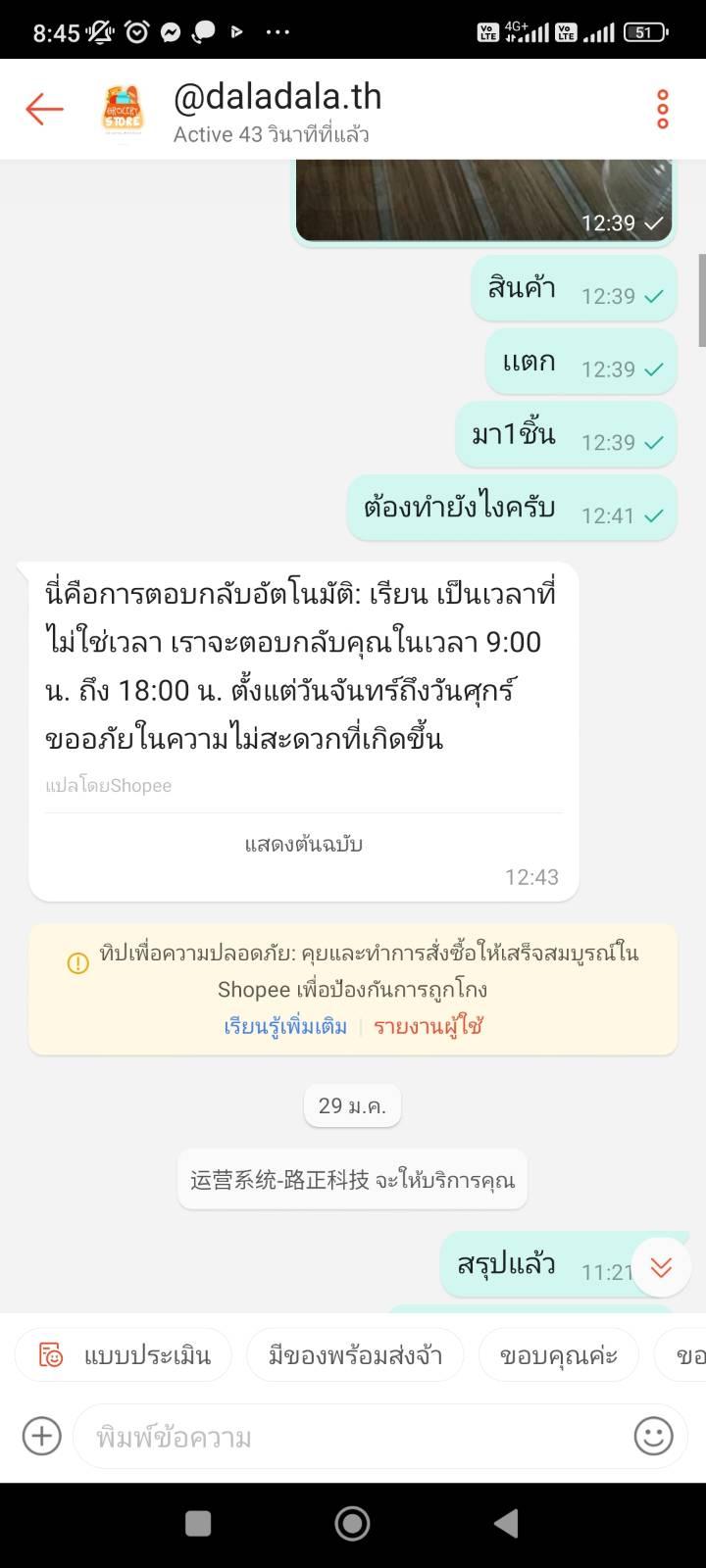Go back from the daladala.th chat
This screenshot has height=1568, width=706.
click(x=44, y=109)
